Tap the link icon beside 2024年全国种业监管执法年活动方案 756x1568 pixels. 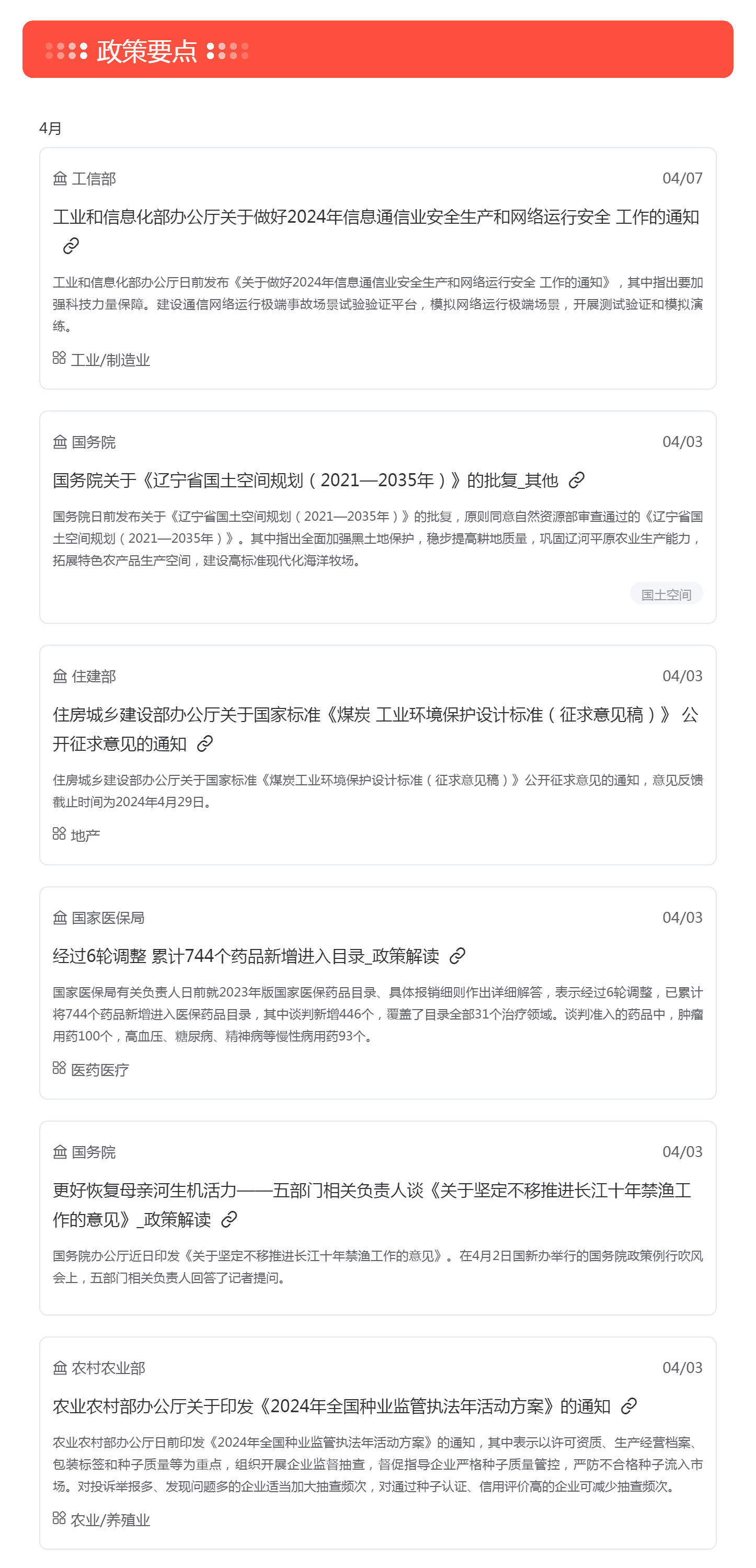coord(629,1406)
